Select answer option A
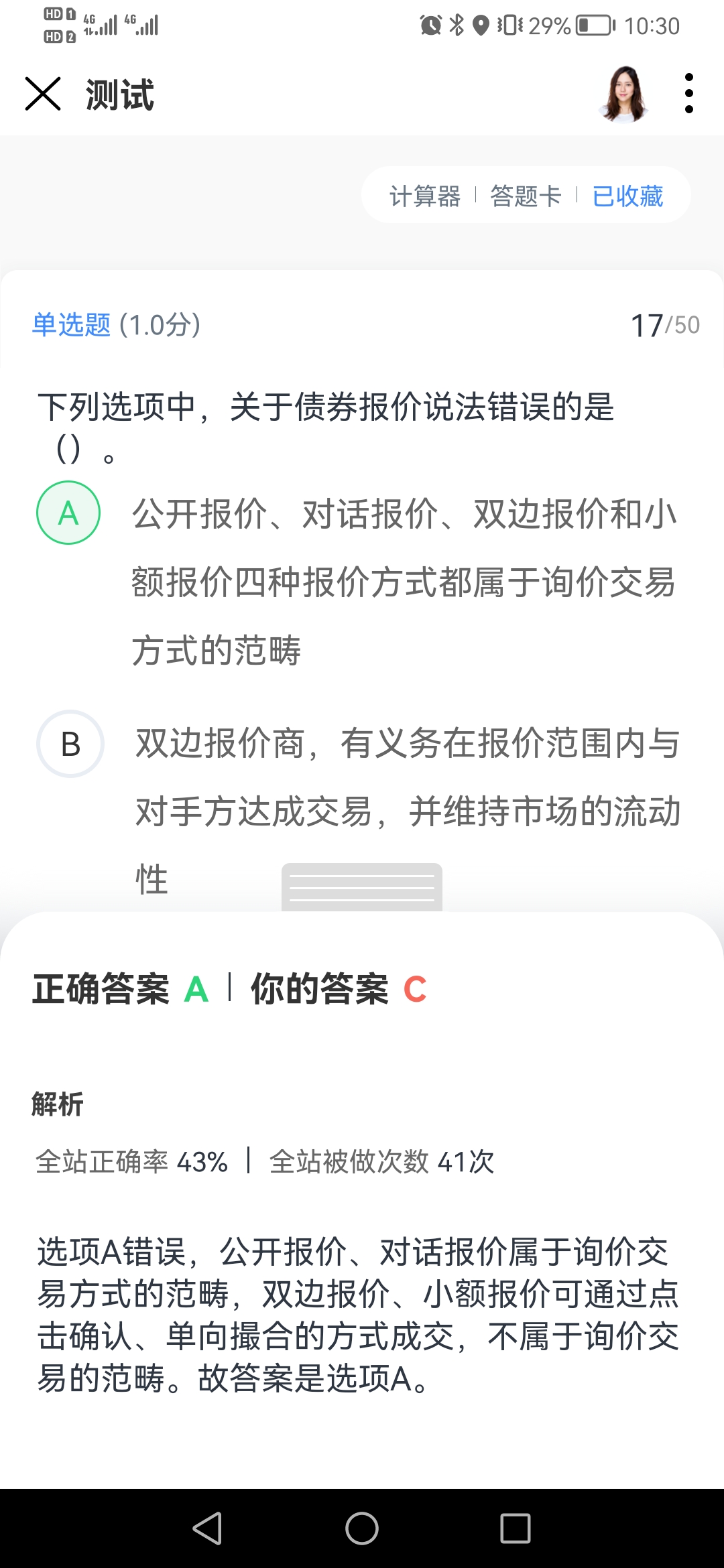The image size is (724, 1568). pos(68,513)
